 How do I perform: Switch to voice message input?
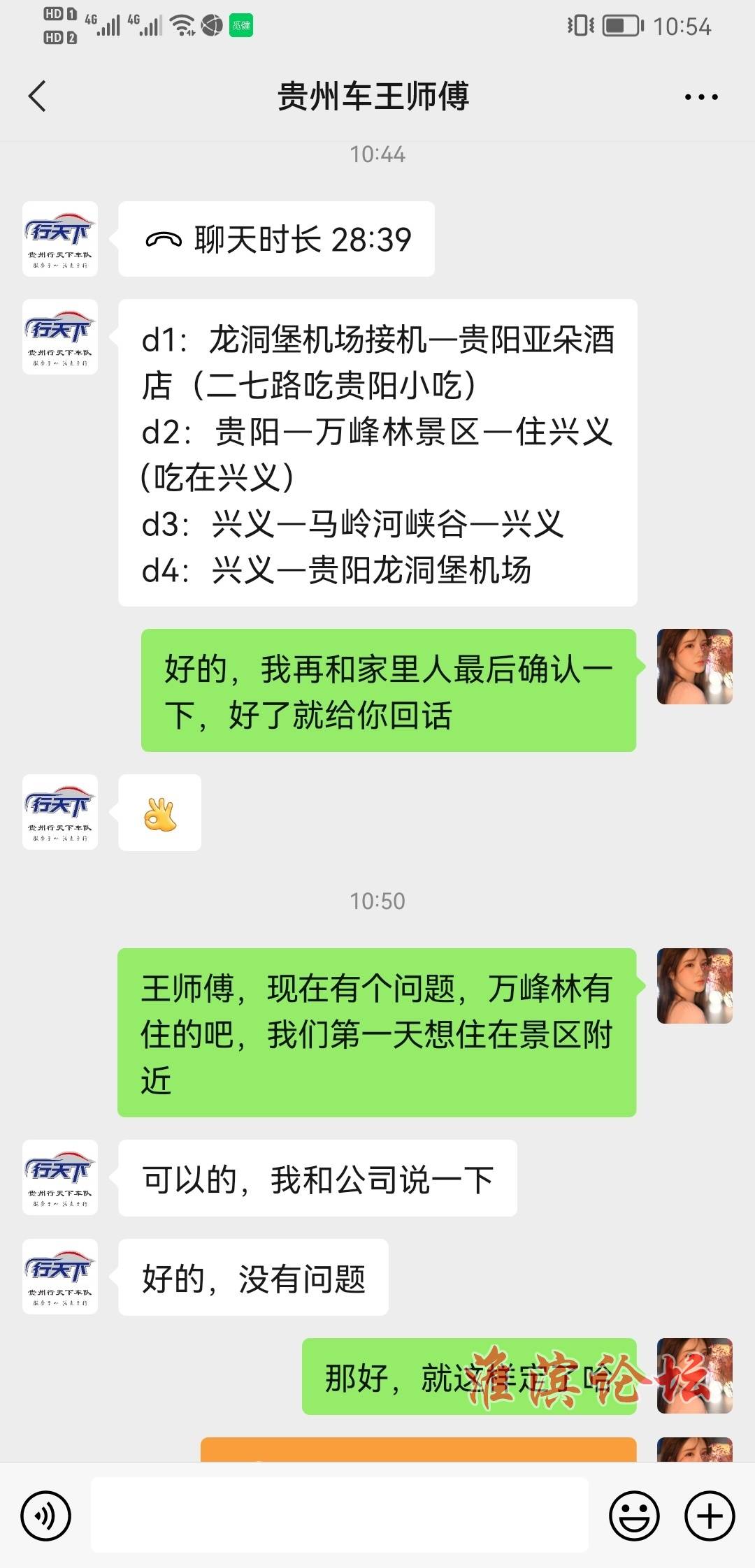(x=46, y=1516)
